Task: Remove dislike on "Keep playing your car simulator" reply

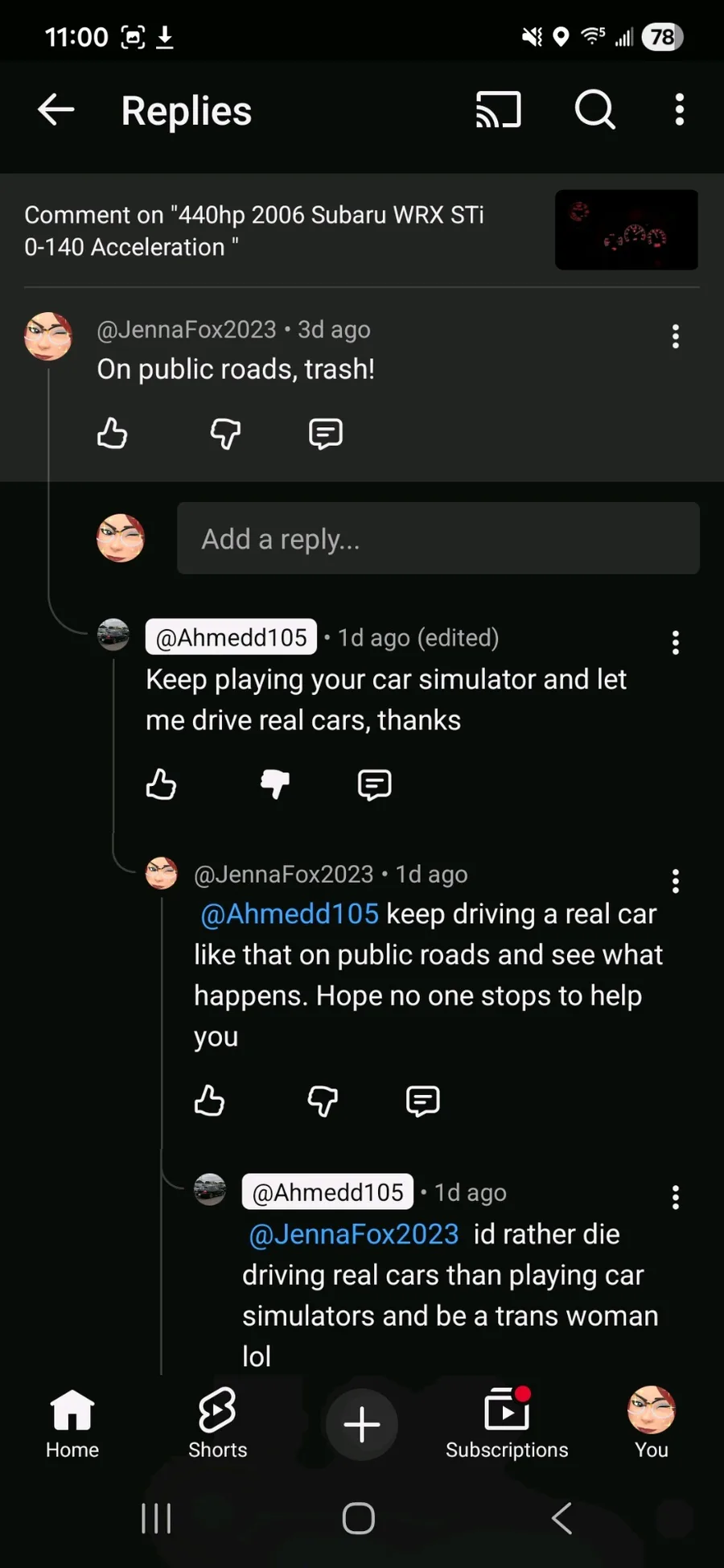Action: 274,784
